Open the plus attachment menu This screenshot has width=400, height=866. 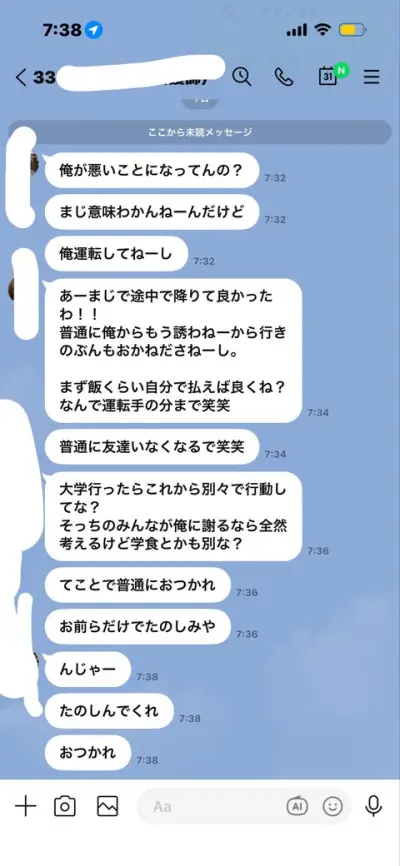25,806
